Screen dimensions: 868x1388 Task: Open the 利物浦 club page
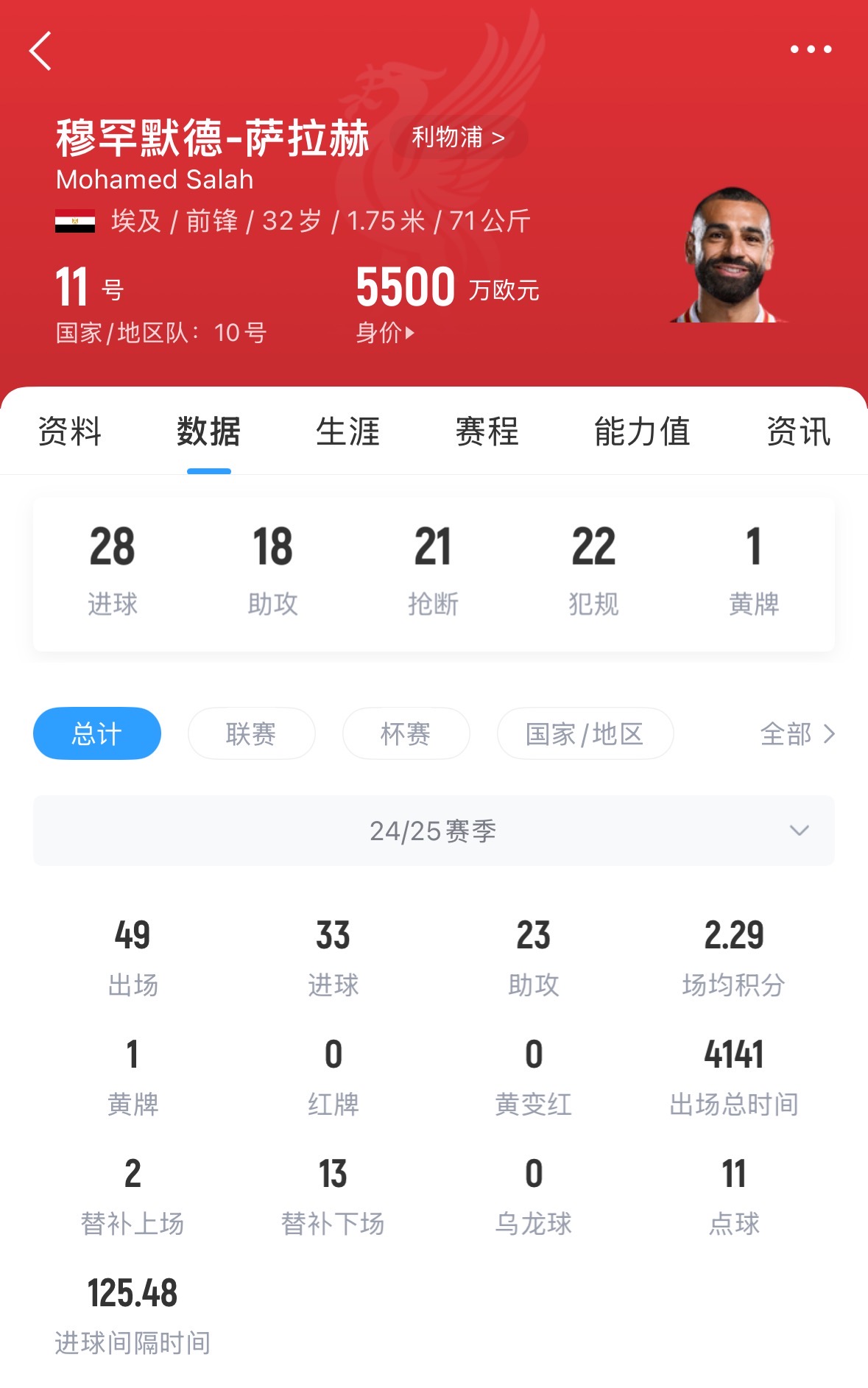458,137
